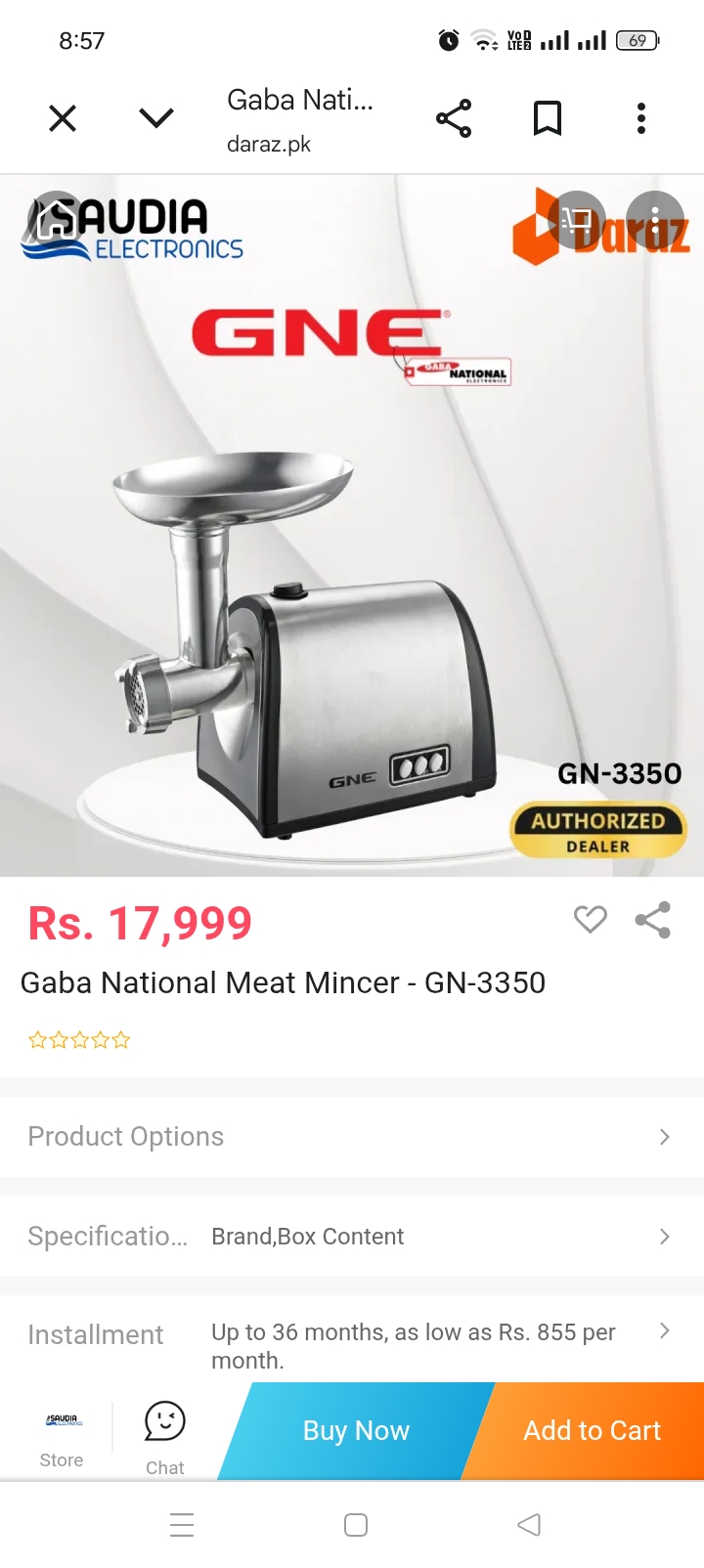Image resolution: width=704 pixels, height=1568 pixels.
Task: Share the product next to the heart icon
Action: (653, 920)
